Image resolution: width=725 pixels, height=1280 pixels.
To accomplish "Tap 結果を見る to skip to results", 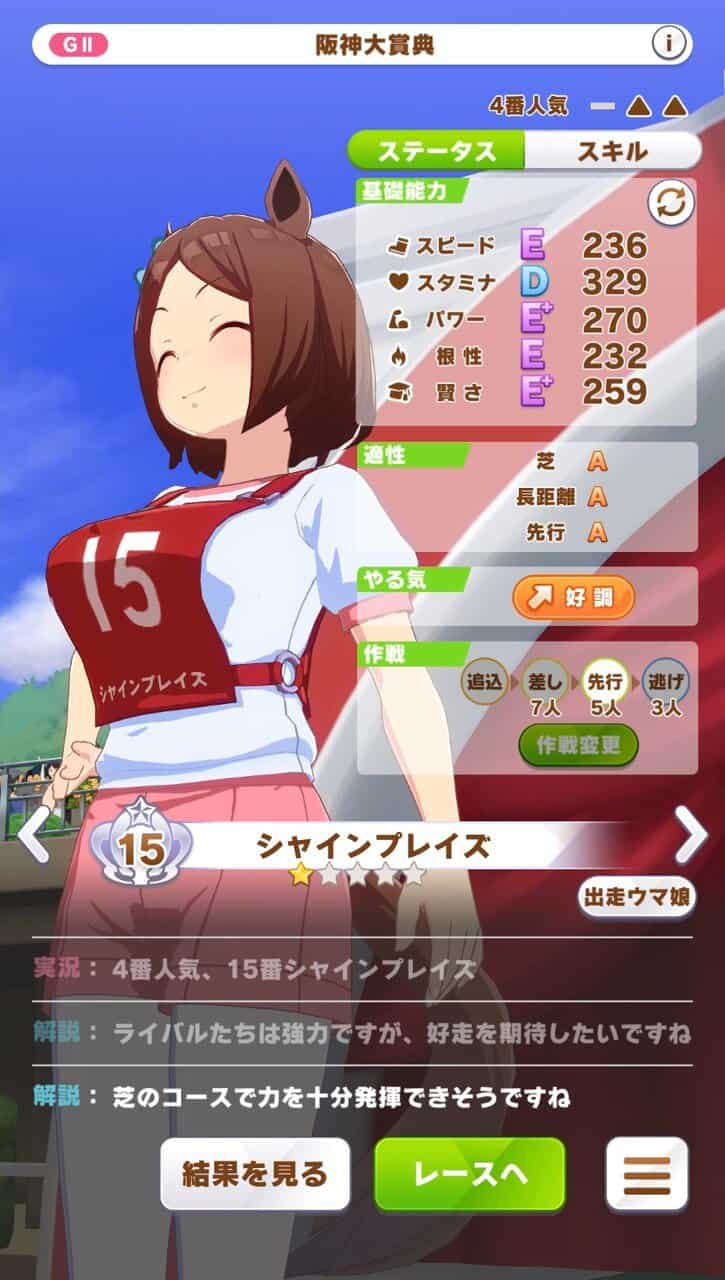I will [x=255, y=1174].
